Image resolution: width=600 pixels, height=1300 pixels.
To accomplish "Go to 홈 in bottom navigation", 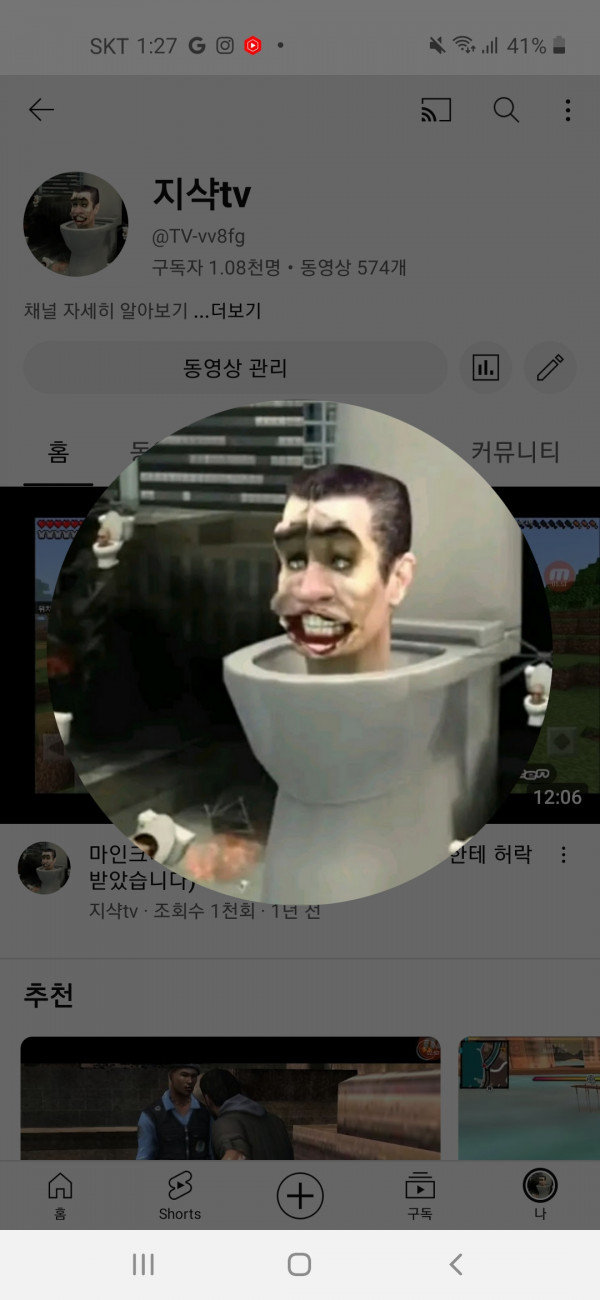I will pyautogui.click(x=60, y=1196).
